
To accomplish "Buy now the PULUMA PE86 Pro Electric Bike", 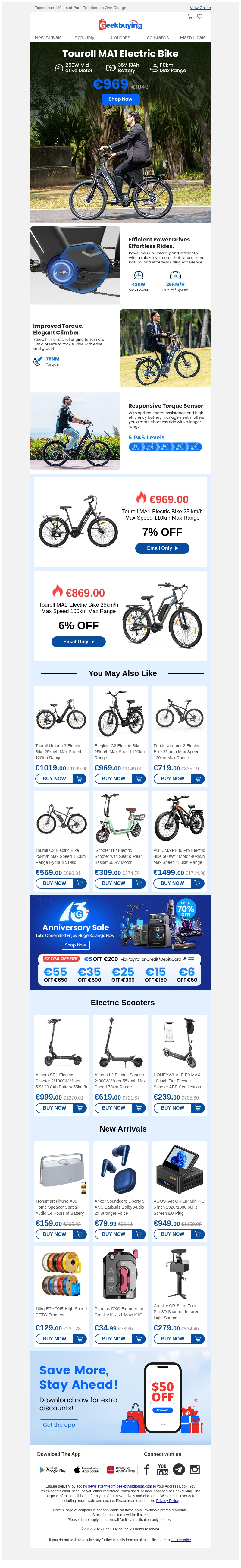I will [x=172, y=883].
